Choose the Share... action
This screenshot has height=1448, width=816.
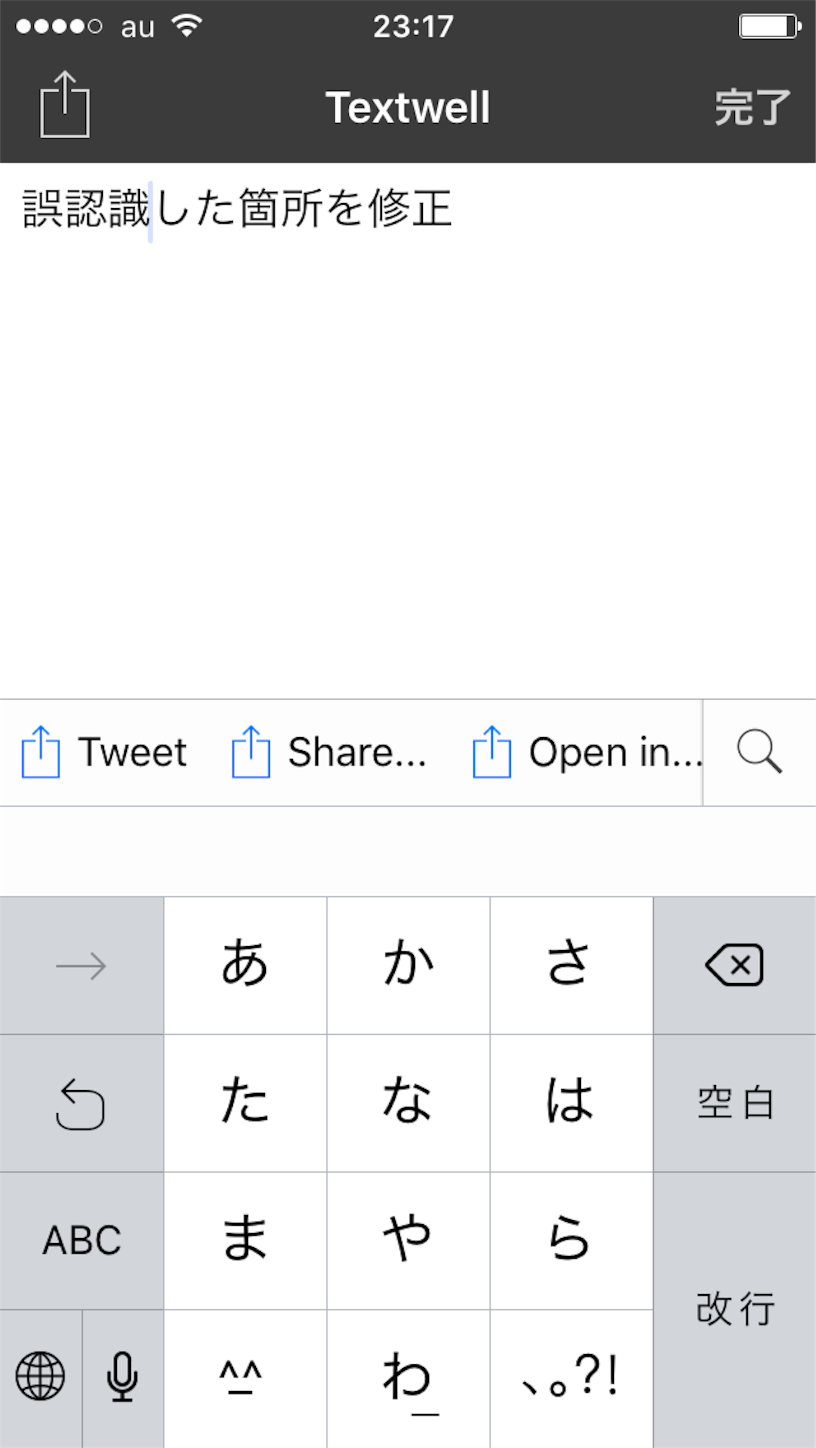330,753
